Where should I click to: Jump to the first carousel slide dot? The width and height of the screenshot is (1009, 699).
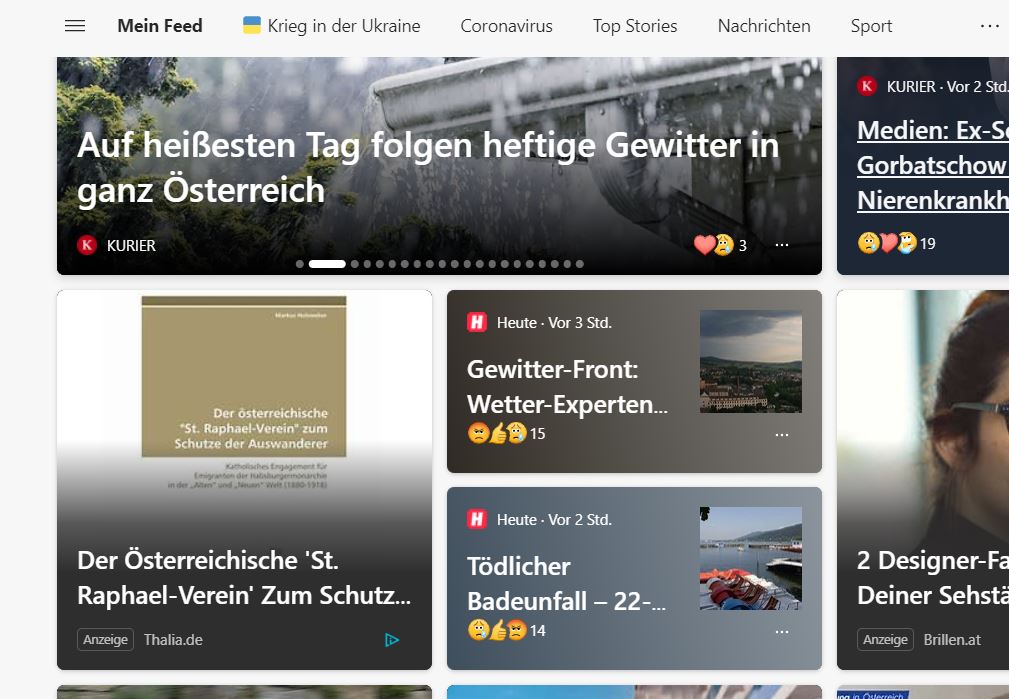pos(300,264)
